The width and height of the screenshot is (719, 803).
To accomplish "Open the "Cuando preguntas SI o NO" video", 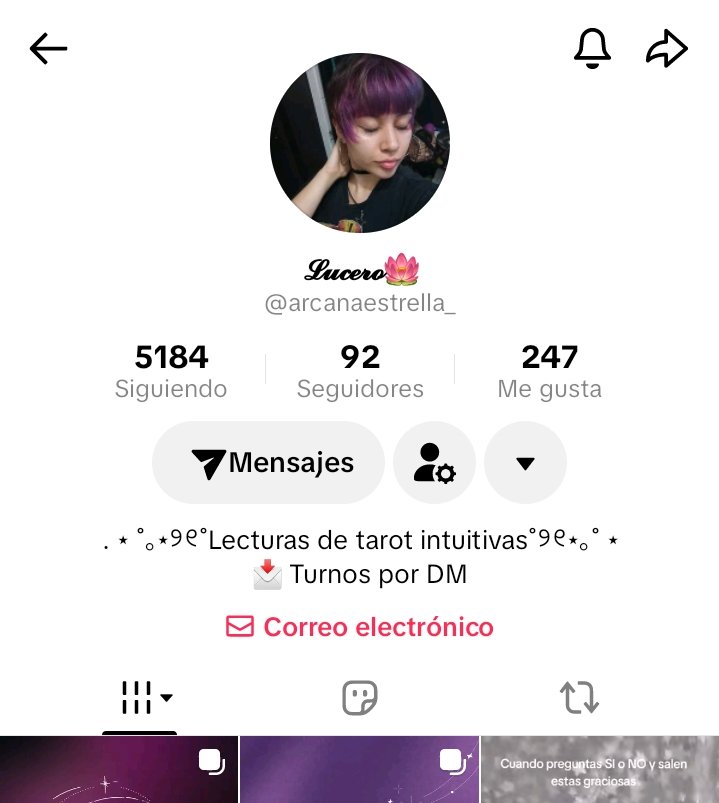I will coord(600,770).
